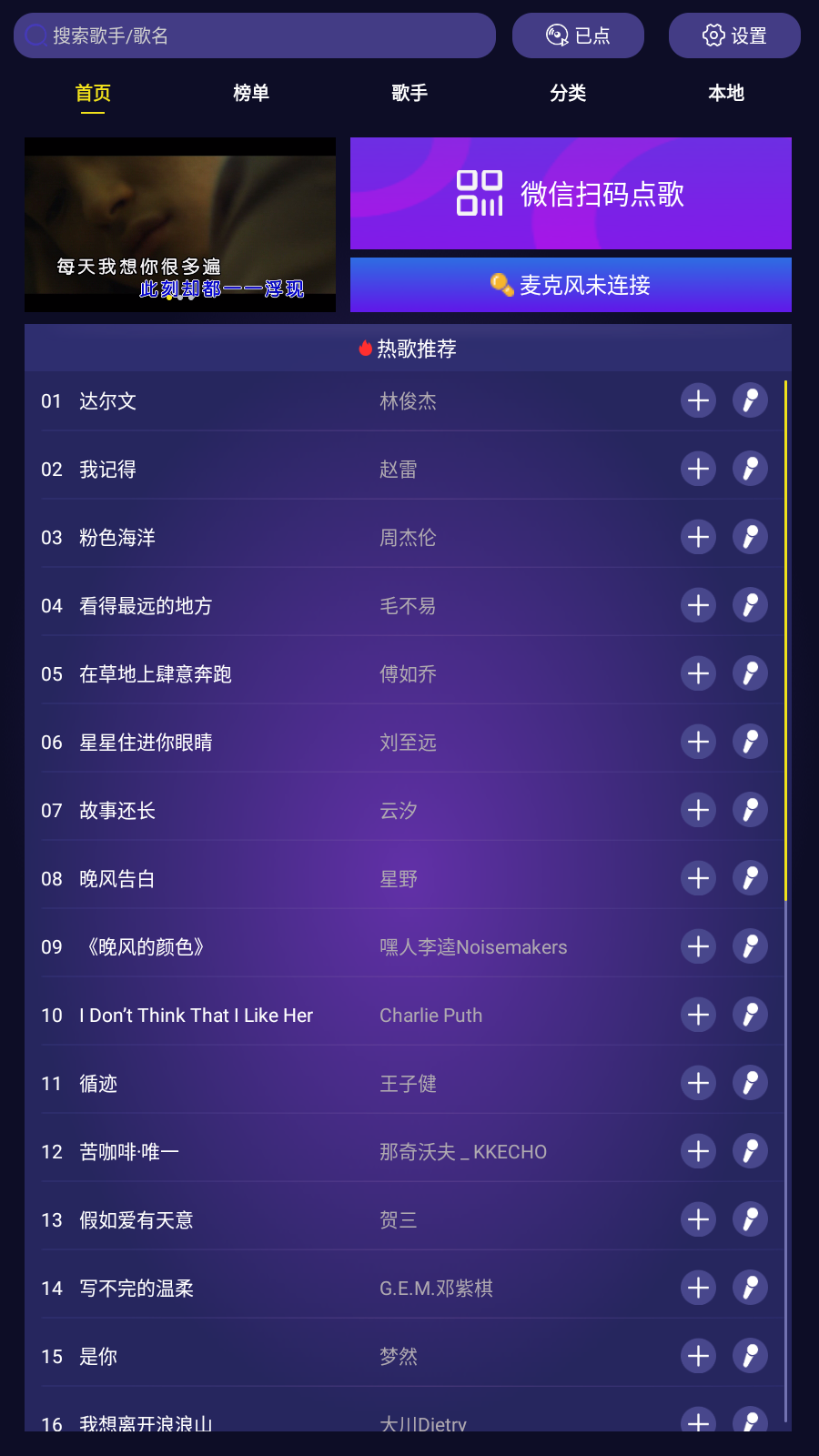Switch to the 歌手 tab
Screen dimensions: 819x1456
point(409,93)
